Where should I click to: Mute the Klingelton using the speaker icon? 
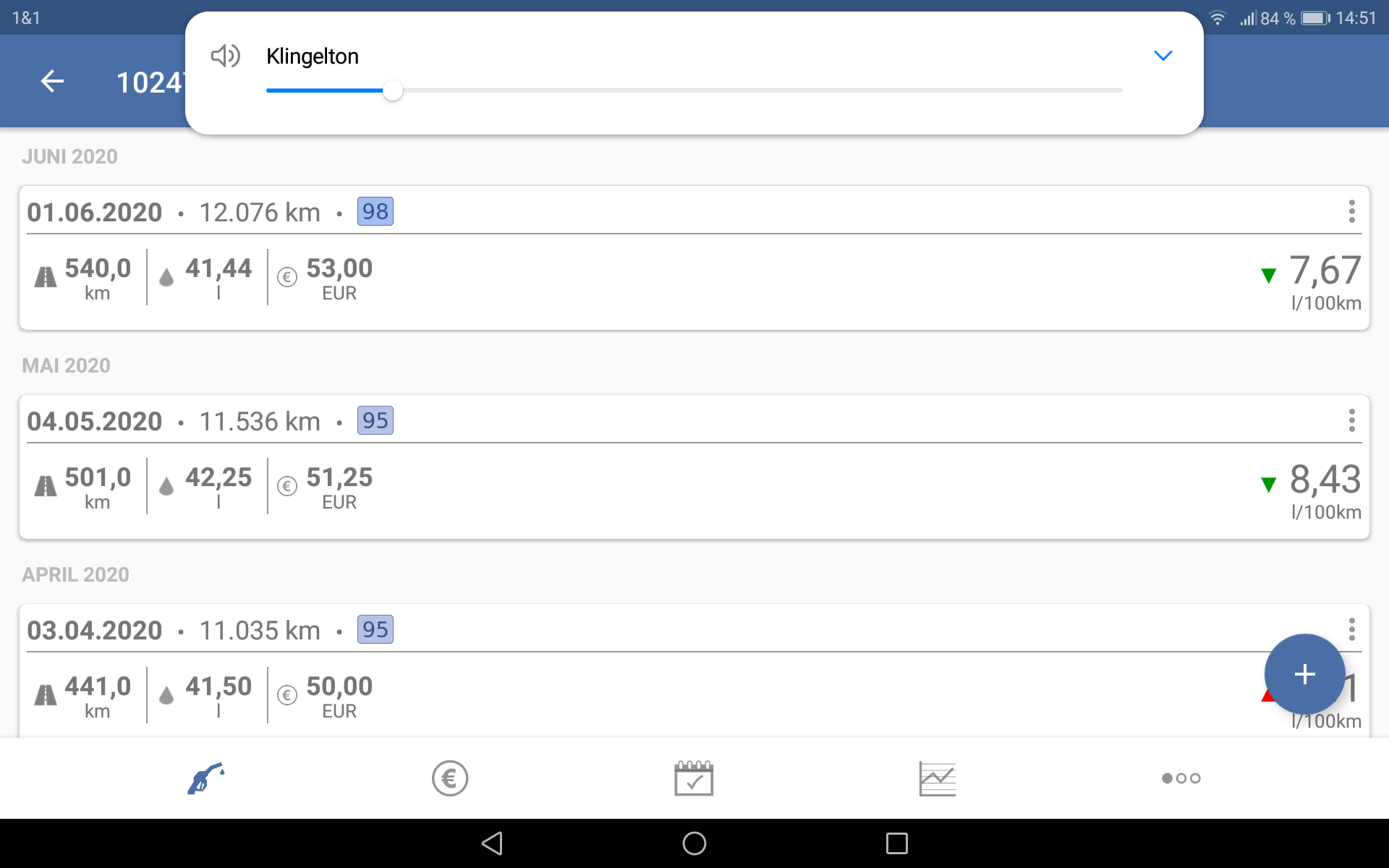pos(225,56)
